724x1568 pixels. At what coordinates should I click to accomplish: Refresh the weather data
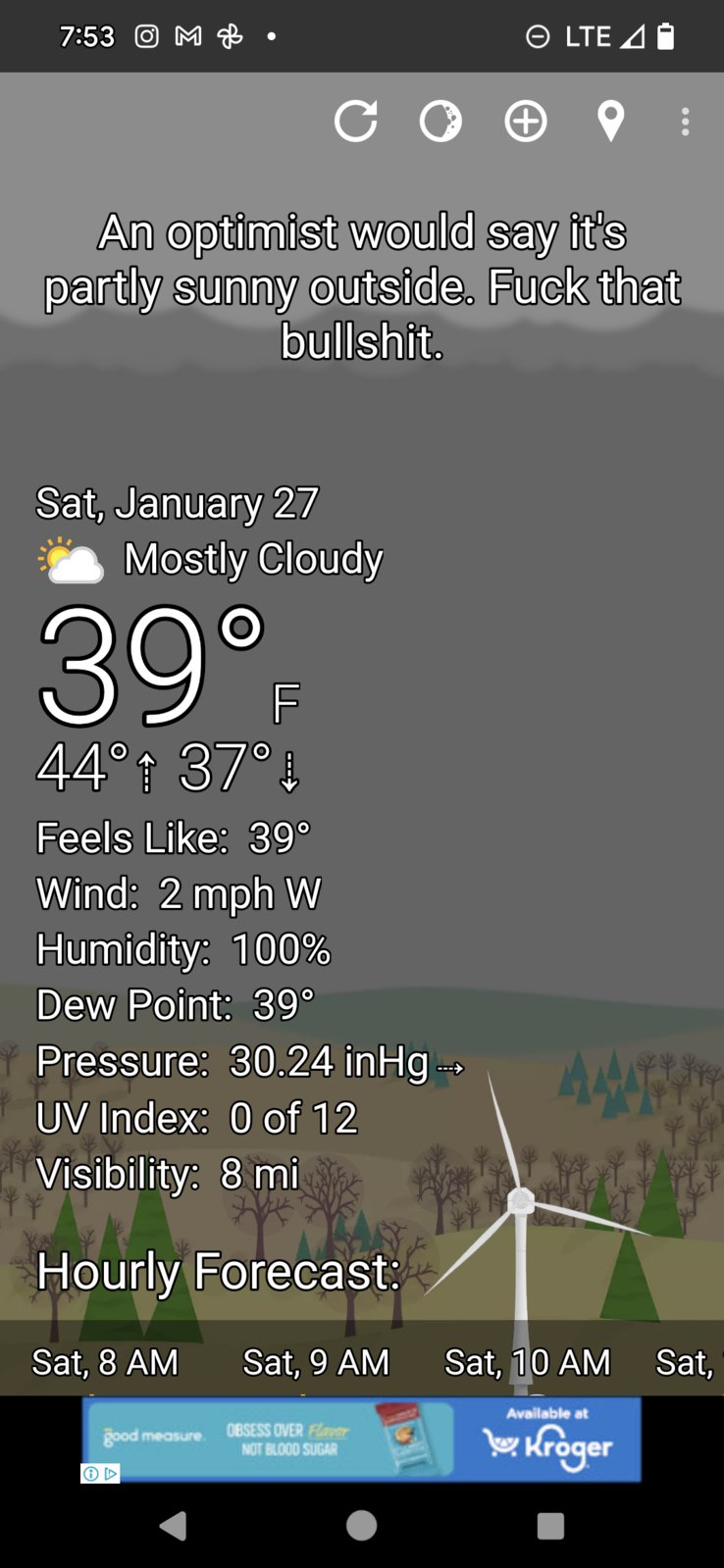(355, 123)
